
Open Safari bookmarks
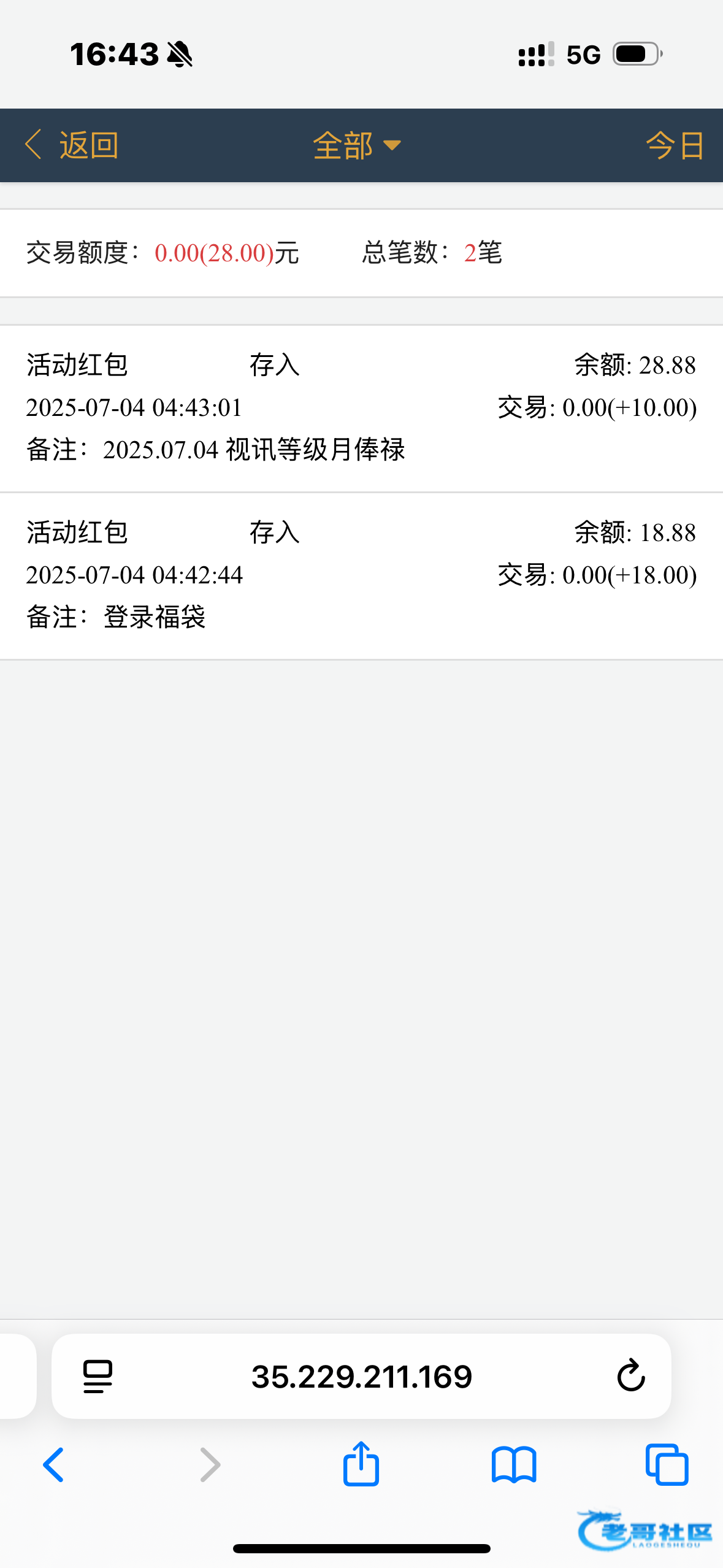(514, 1465)
